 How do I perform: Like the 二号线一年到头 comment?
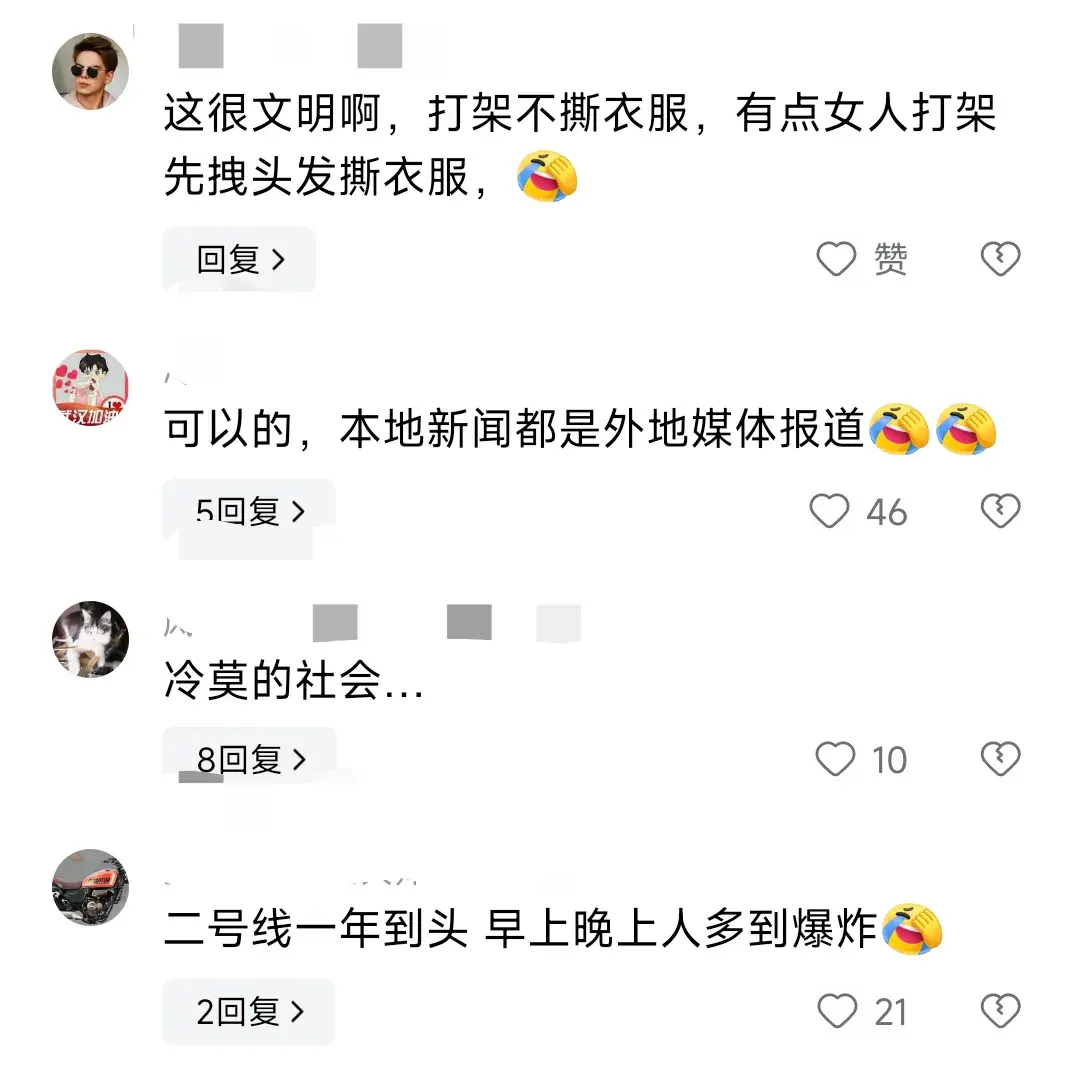(838, 1012)
